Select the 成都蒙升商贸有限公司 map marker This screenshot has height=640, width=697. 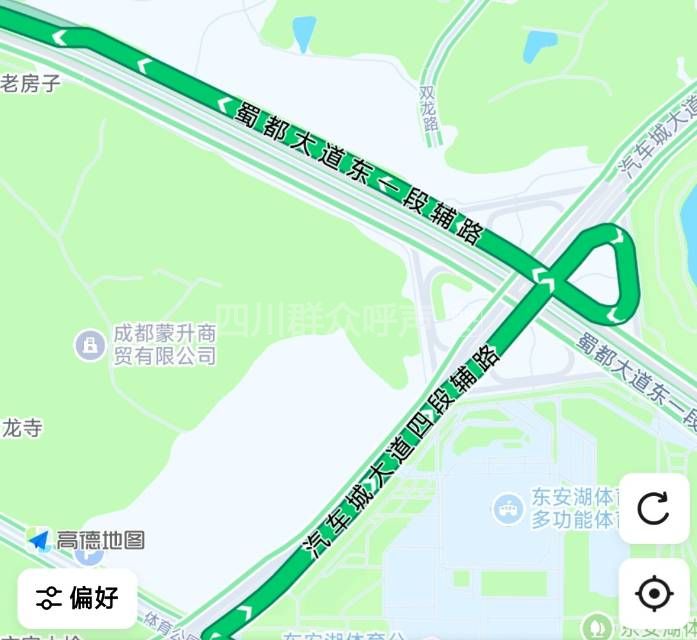tap(91, 346)
